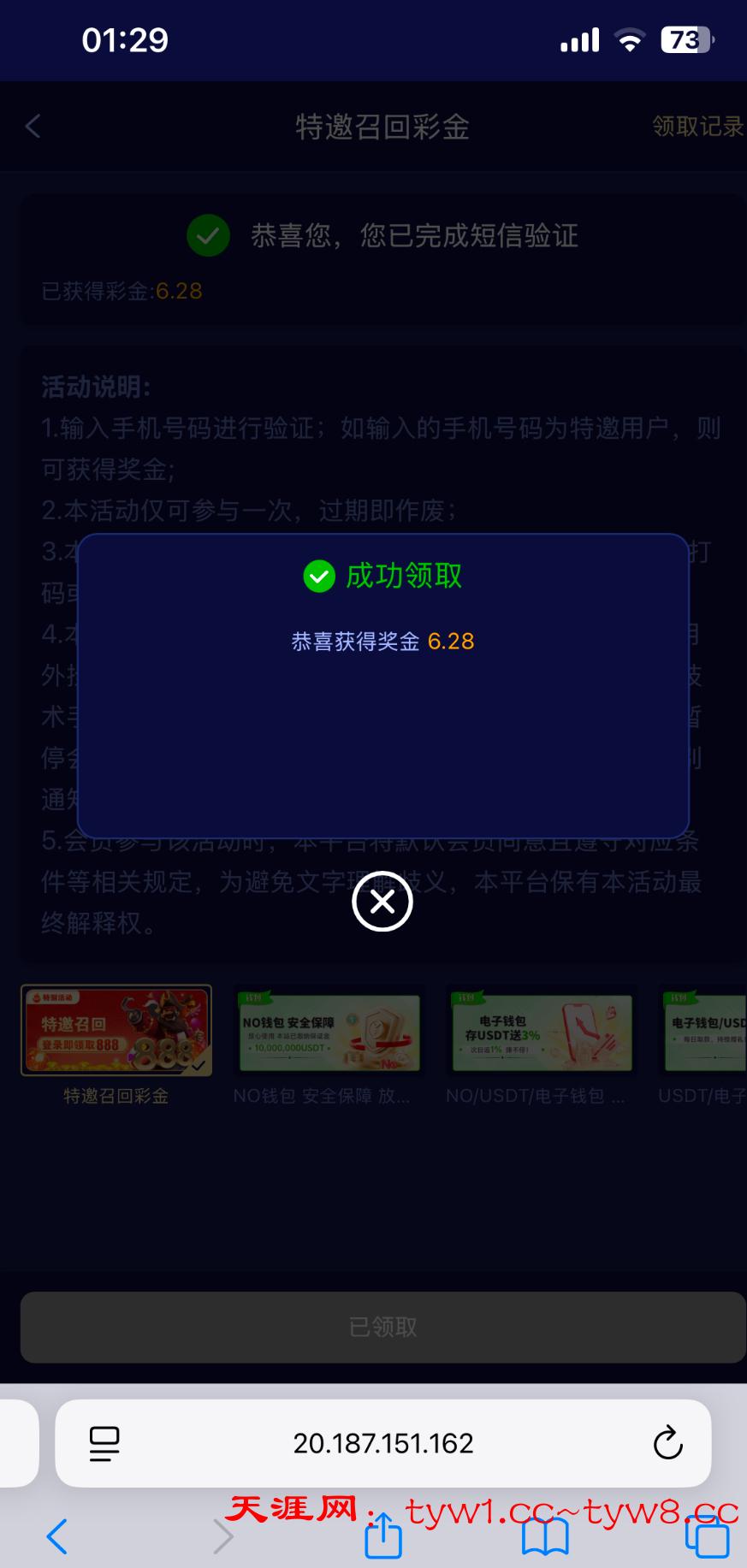Tap the address bar showing 20.187.151.162
The height and width of the screenshot is (1568, 747).
coord(382,1443)
